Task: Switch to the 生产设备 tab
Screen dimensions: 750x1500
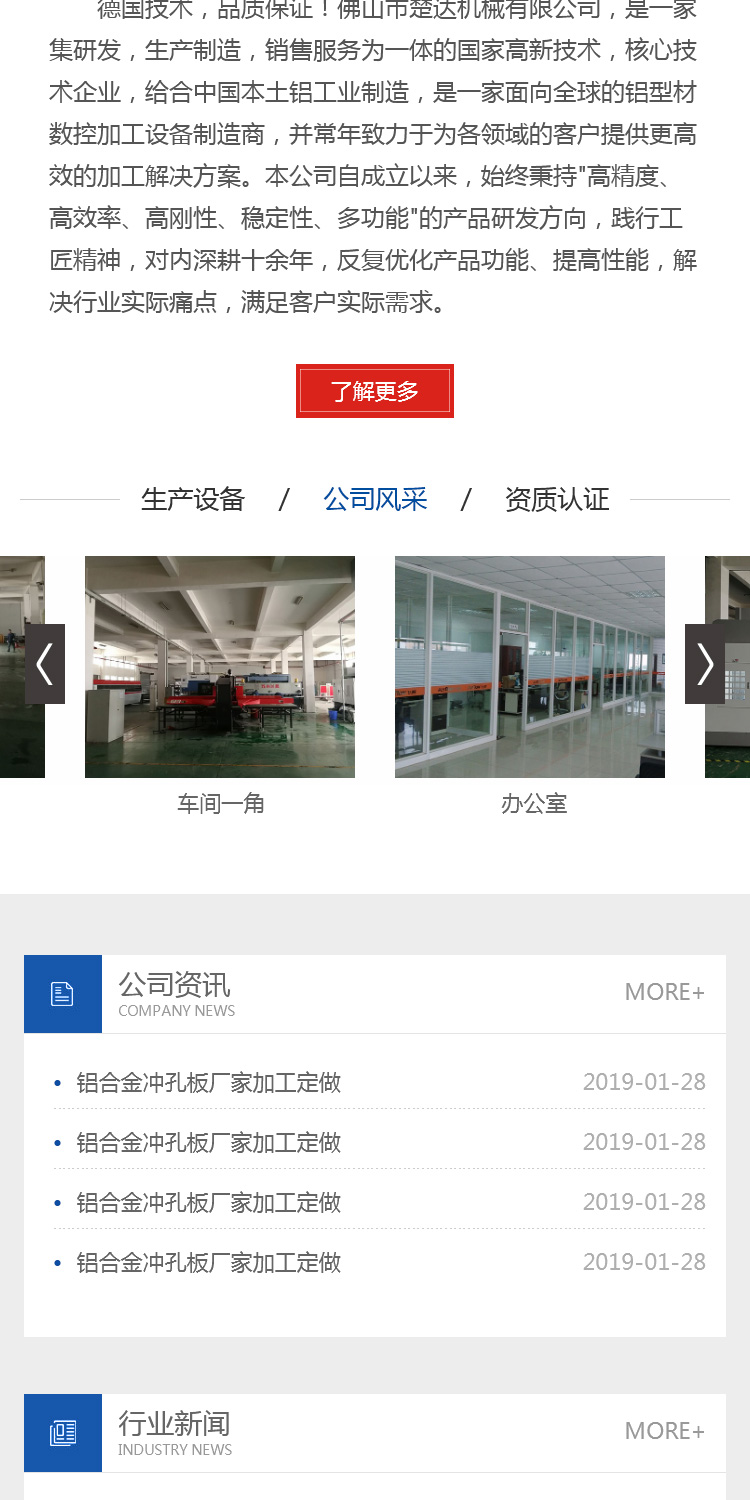Action: click(193, 499)
